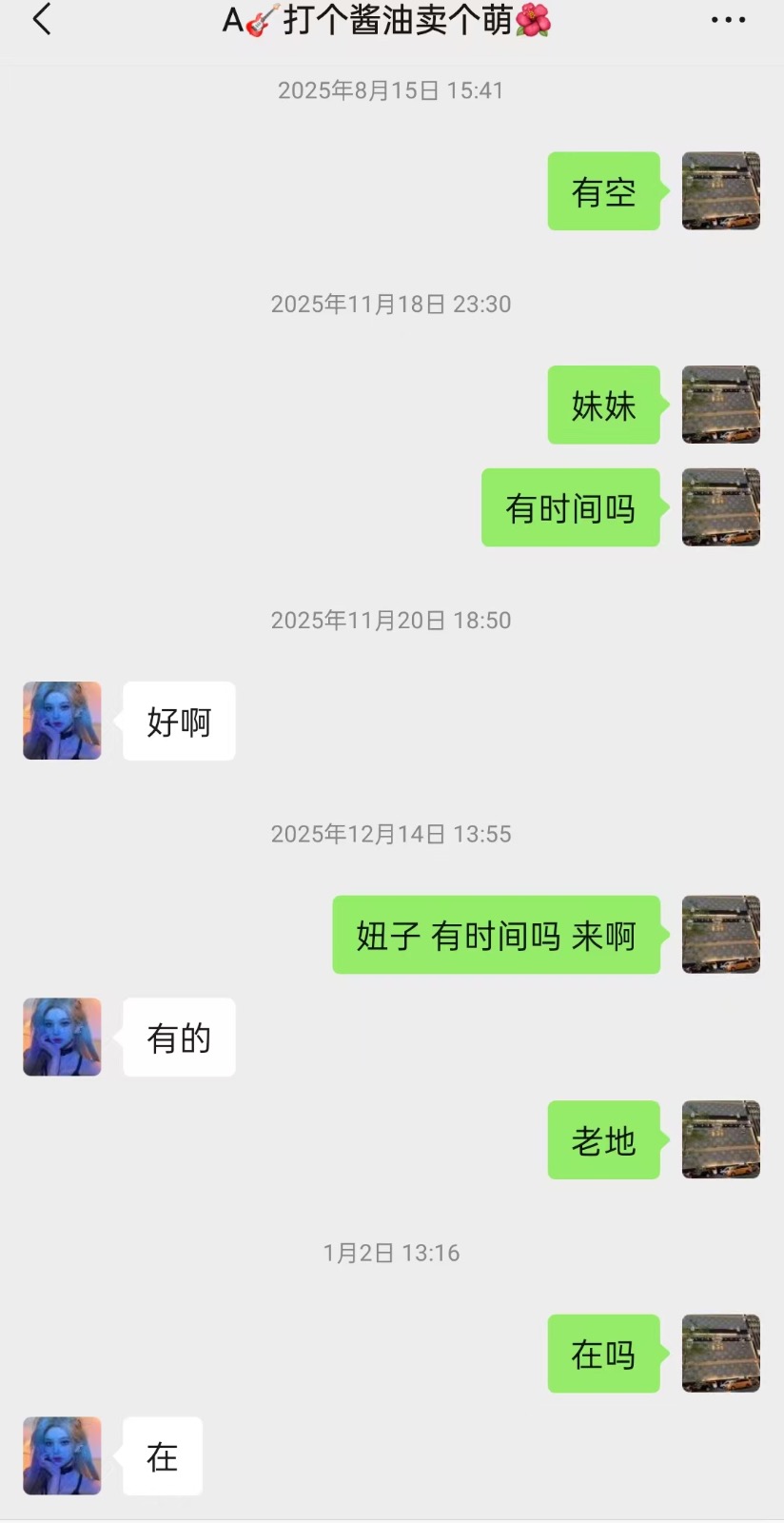Image resolution: width=784 pixels, height=1523 pixels.
Task: Select the chat title '打个酱油卖个萌'
Action: pos(390,19)
